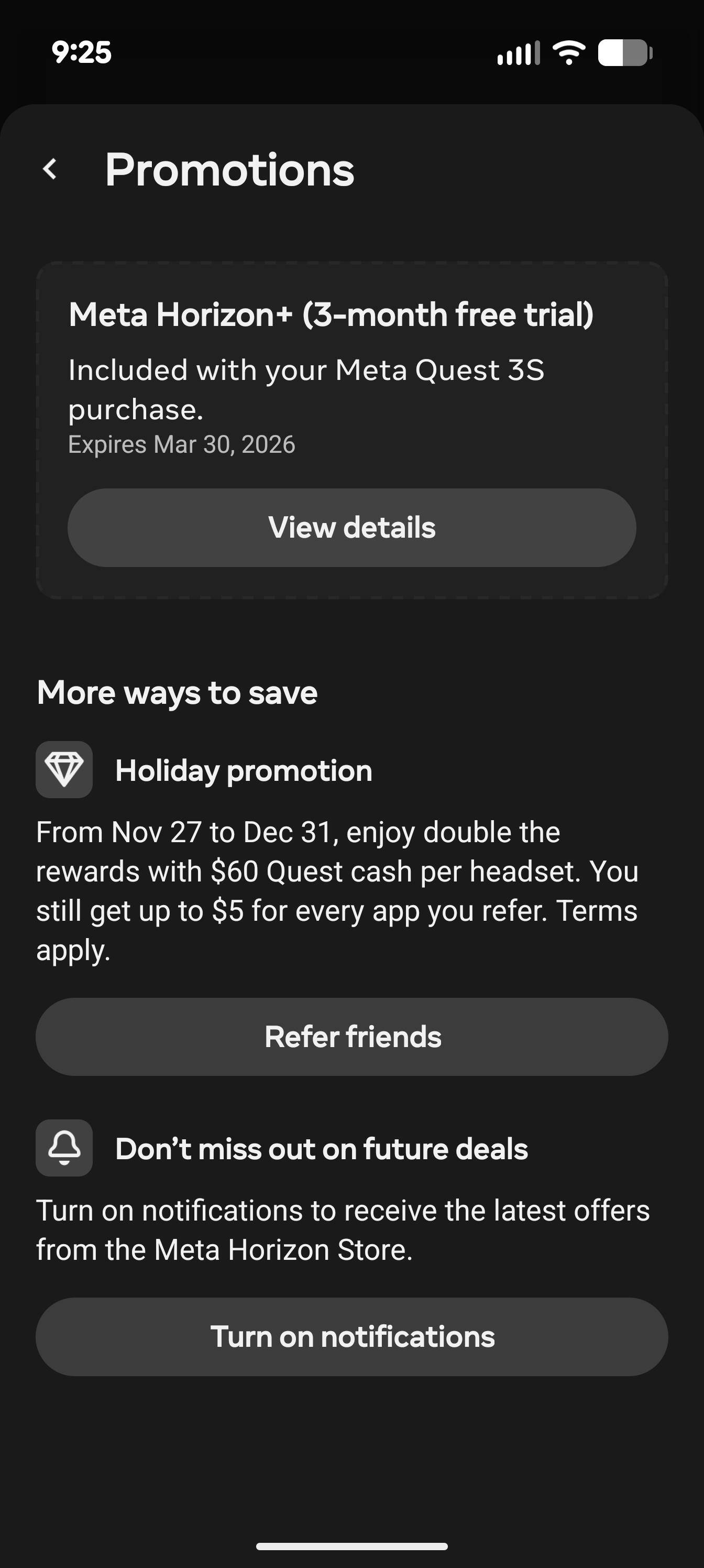The width and height of the screenshot is (704, 1568).
Task: Select the More ways to save heading
Action: 177,692
